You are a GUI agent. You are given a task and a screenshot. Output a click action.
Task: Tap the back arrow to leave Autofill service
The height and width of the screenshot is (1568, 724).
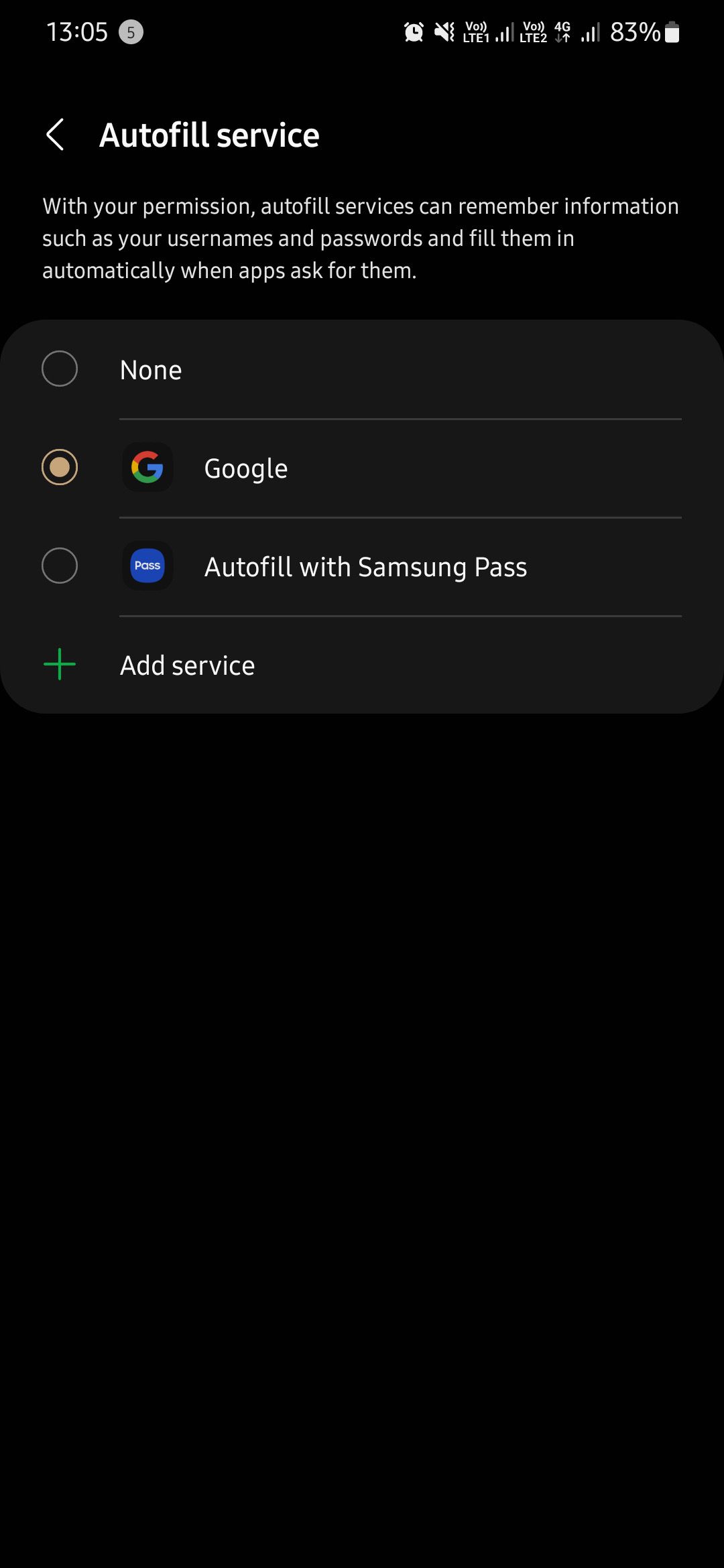[x=56, y=136]
